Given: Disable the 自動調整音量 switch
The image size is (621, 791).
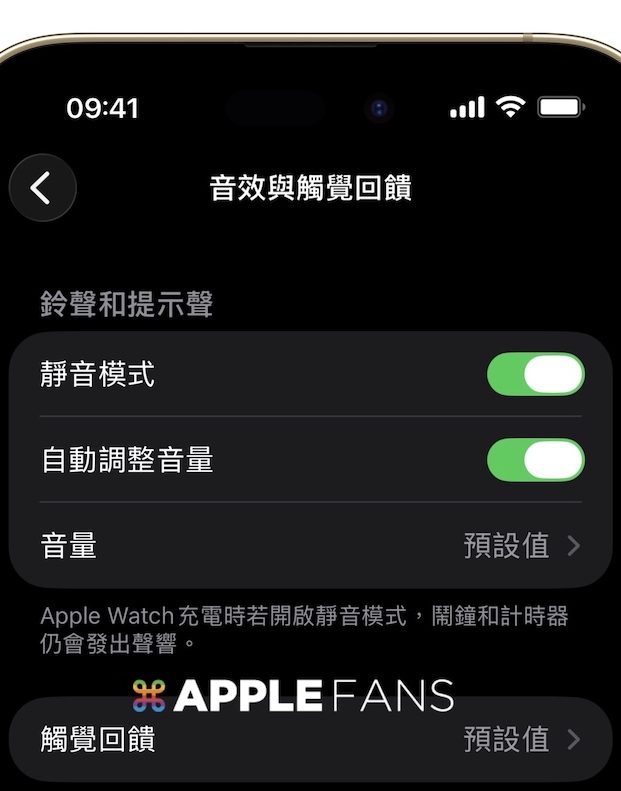Looking at the screenshot, I should (x=535, y=460).
